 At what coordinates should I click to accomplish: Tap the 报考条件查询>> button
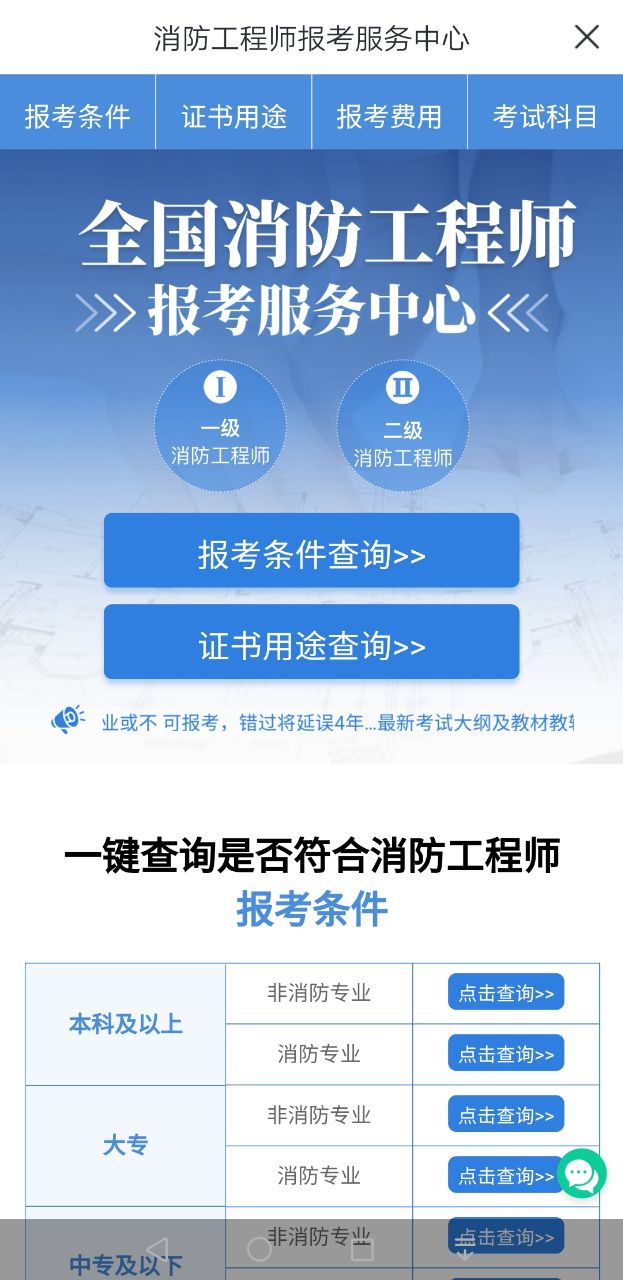click(x=311, y=551)
